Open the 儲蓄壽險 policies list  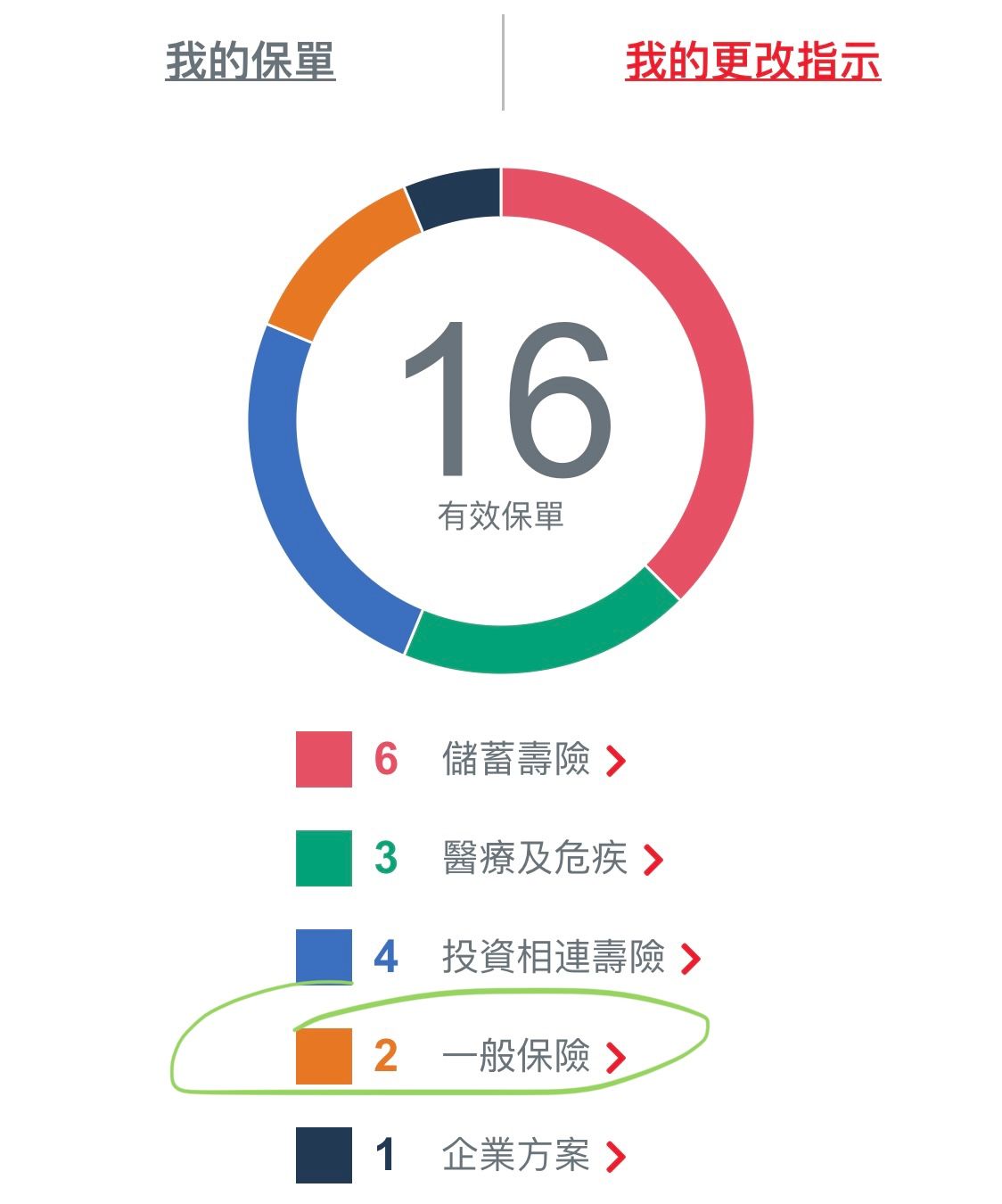point(461,760)
